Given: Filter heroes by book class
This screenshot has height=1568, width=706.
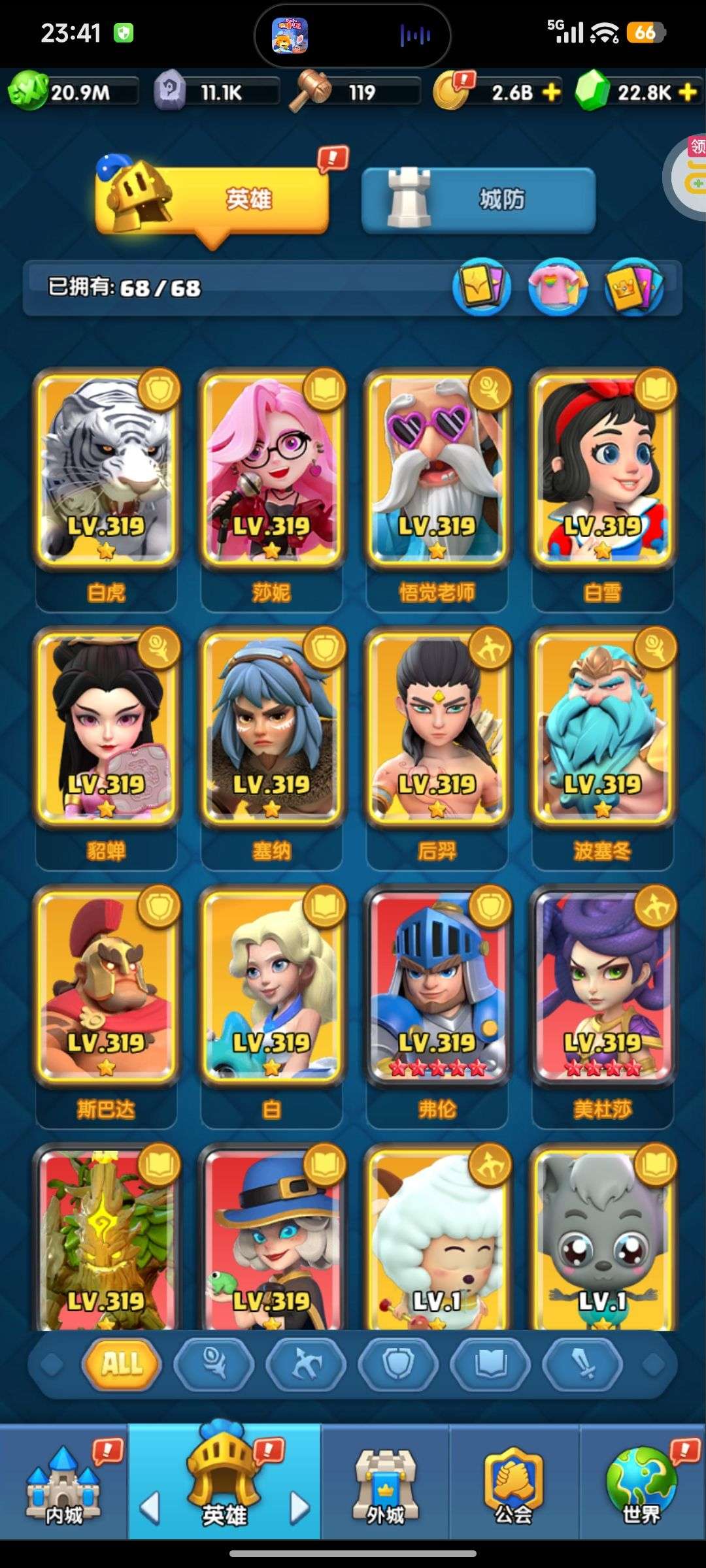Looking at the screenshot, I should click(490, 1364).
